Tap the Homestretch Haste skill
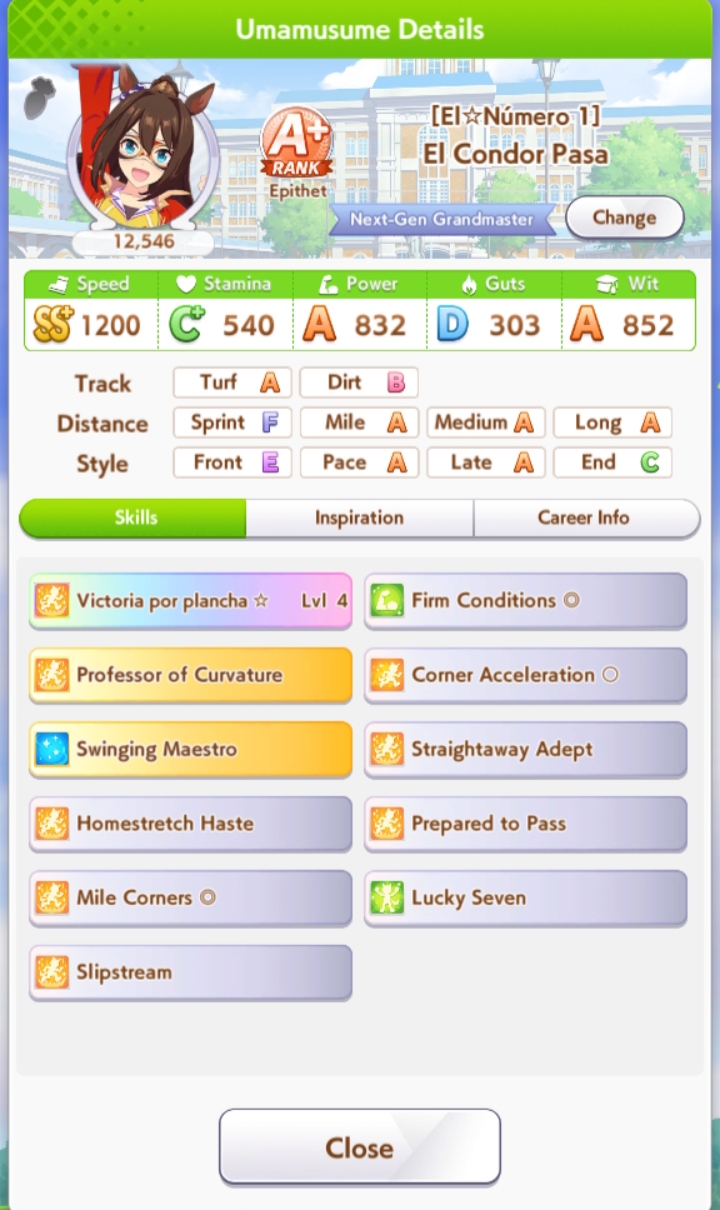 point(190,824)
